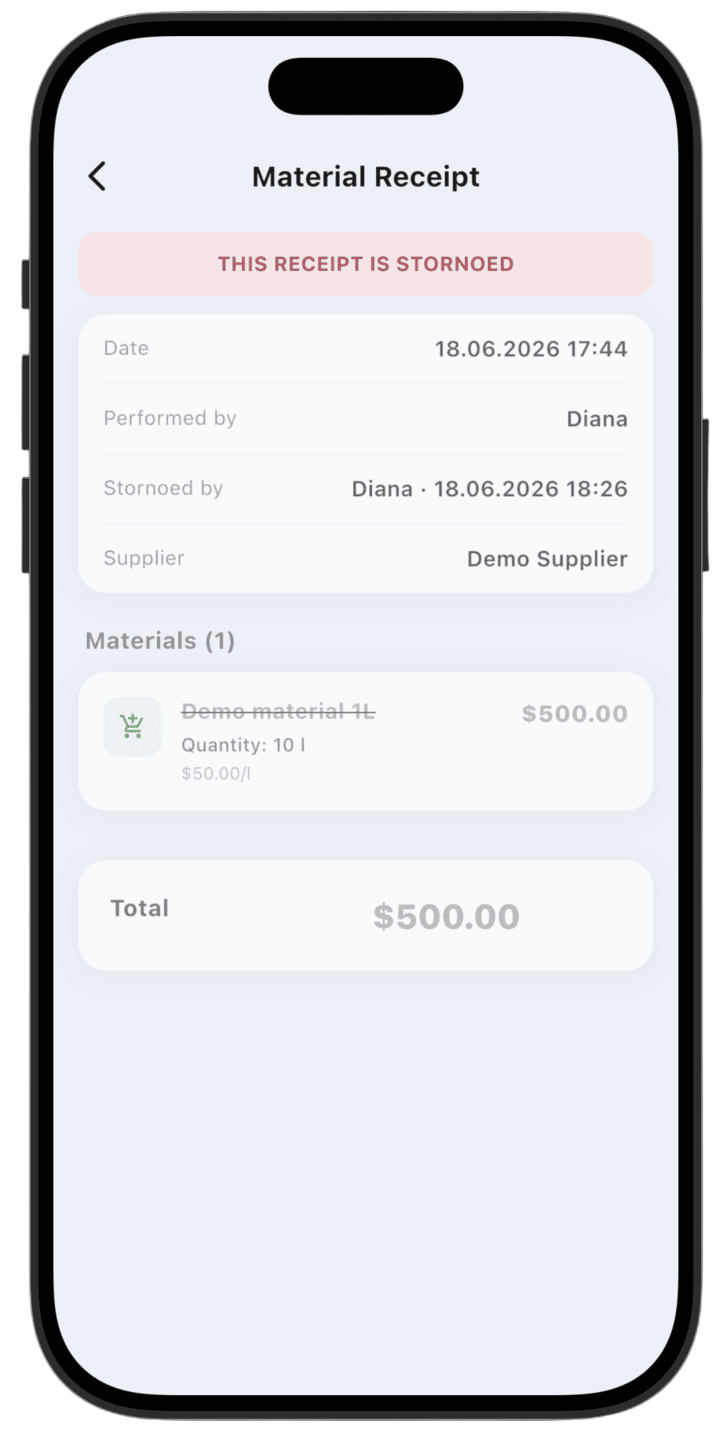The width and height of the screenshot is (720, 1436).
Task: Go back from Material Receipt
Action: 97,177
